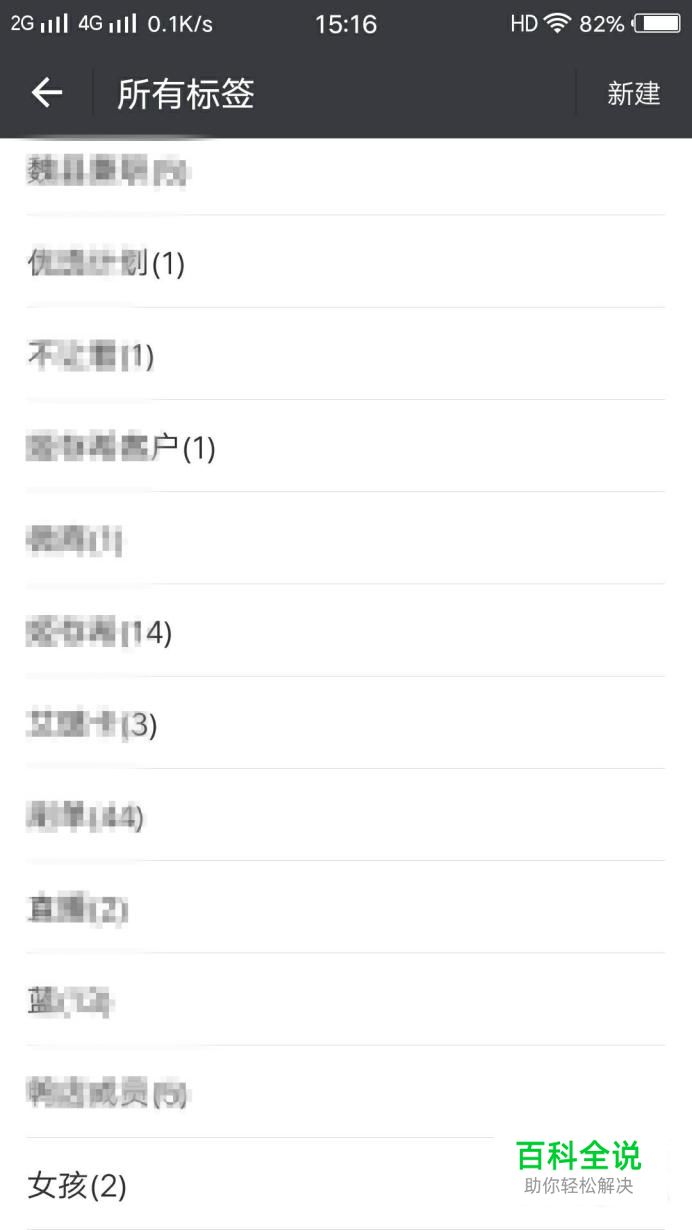
Task: Open the 女孩(2) tag
Action: (78, 1186)
